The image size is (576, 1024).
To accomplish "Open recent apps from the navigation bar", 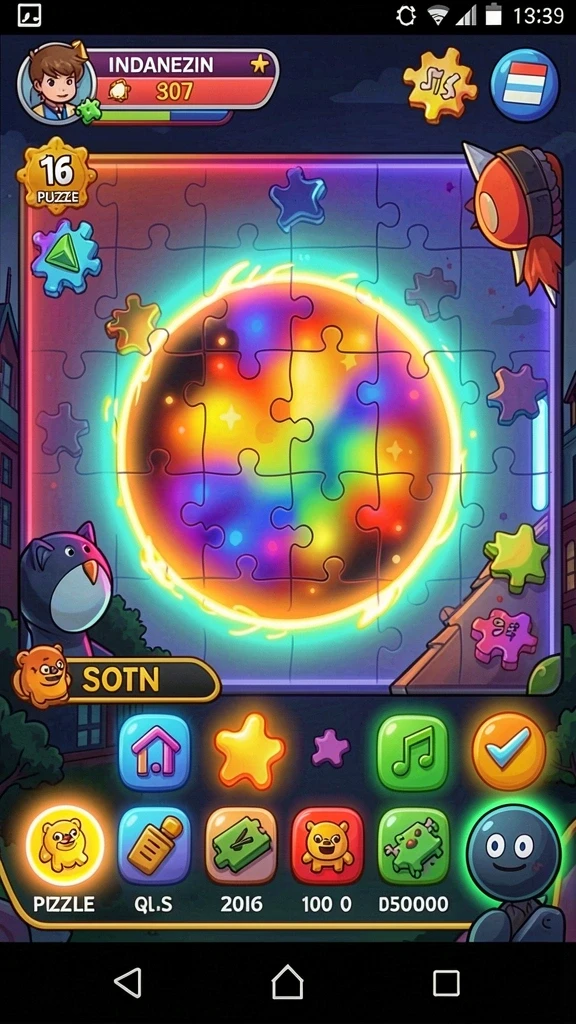I will [447, 983].
